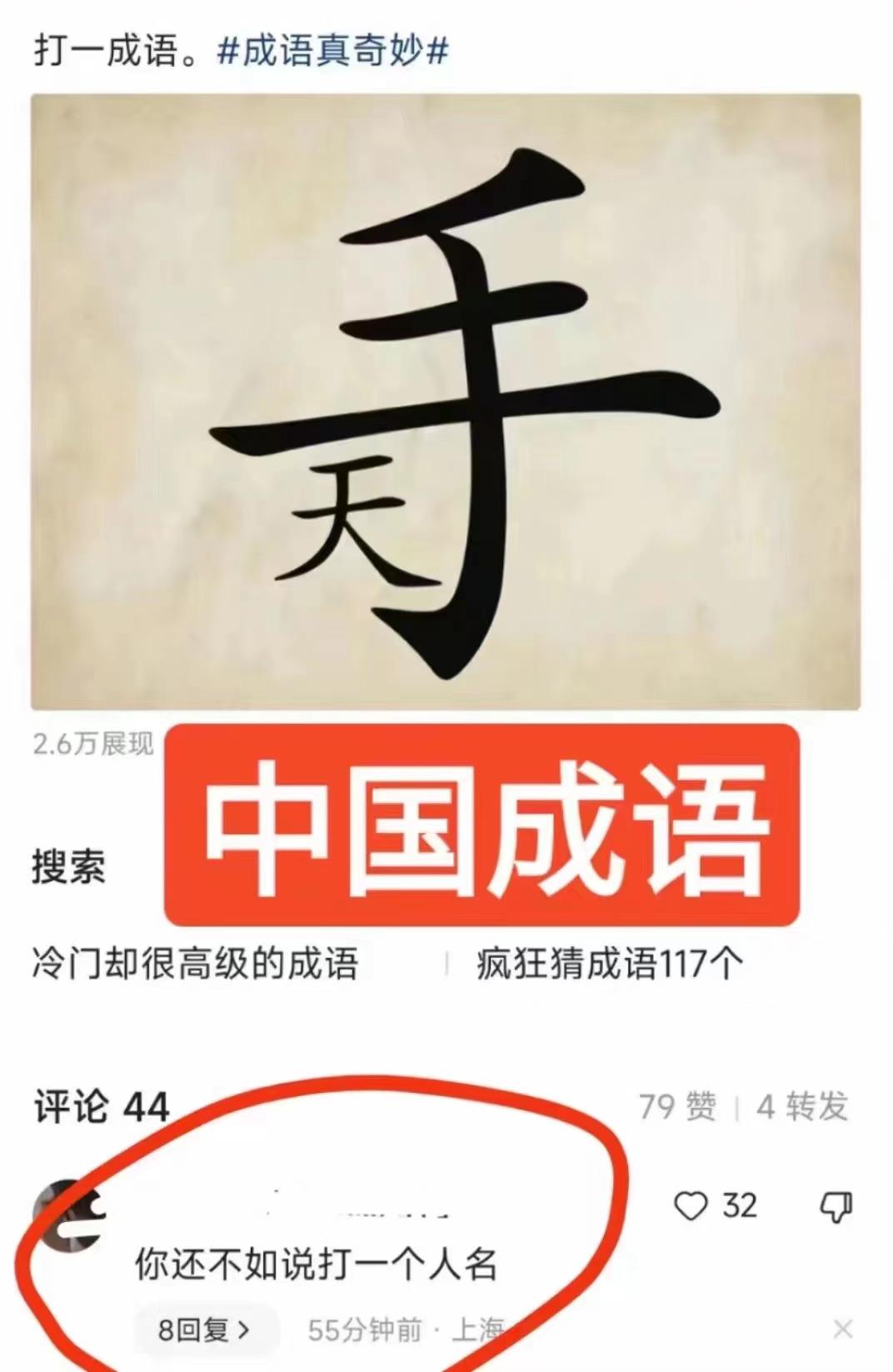Open the post's 手 character puzzle image
The width and height of the screenshot is (893, 1372).
point(446,402)
